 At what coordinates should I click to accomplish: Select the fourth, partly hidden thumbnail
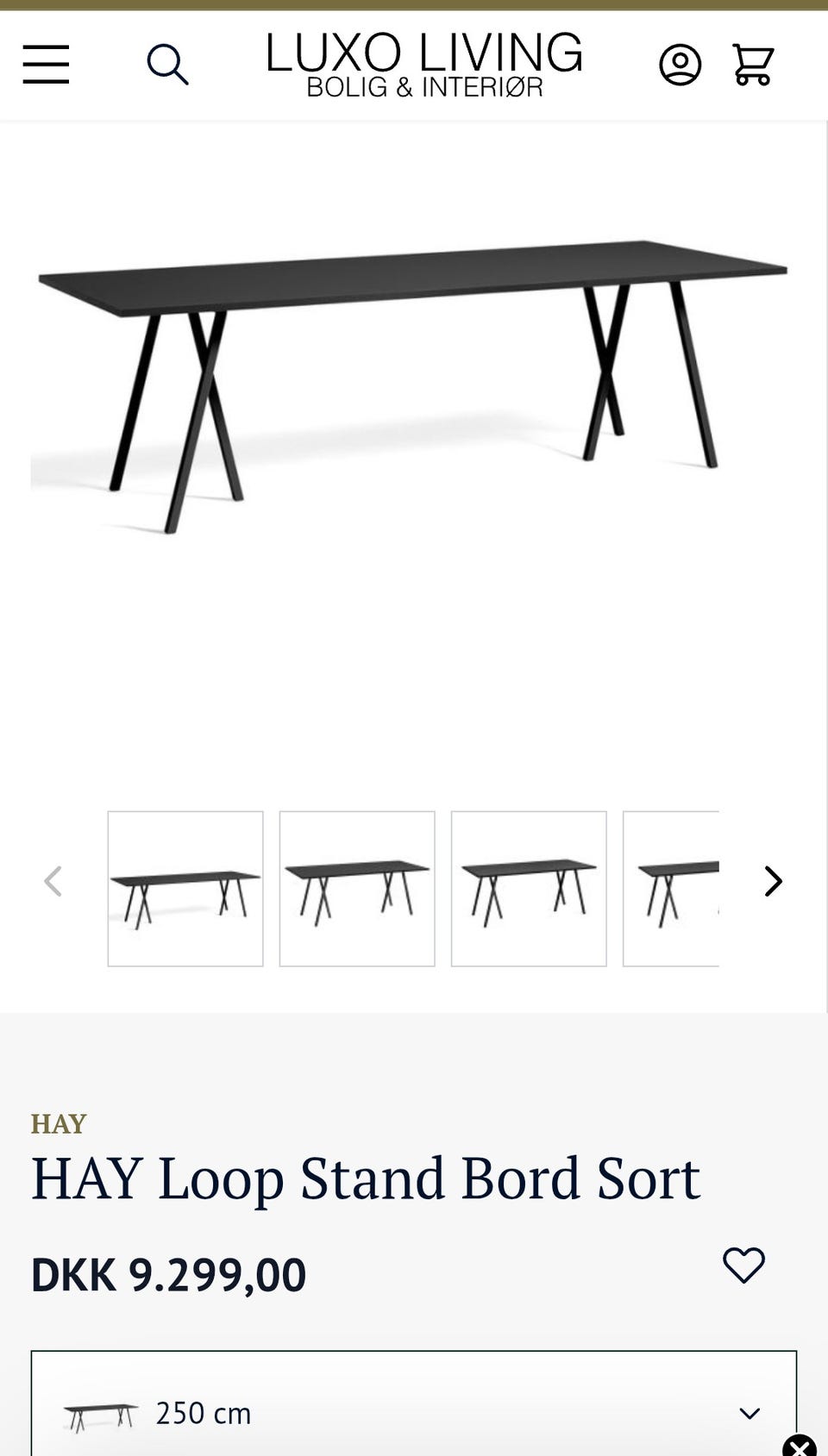coord(672,889)
